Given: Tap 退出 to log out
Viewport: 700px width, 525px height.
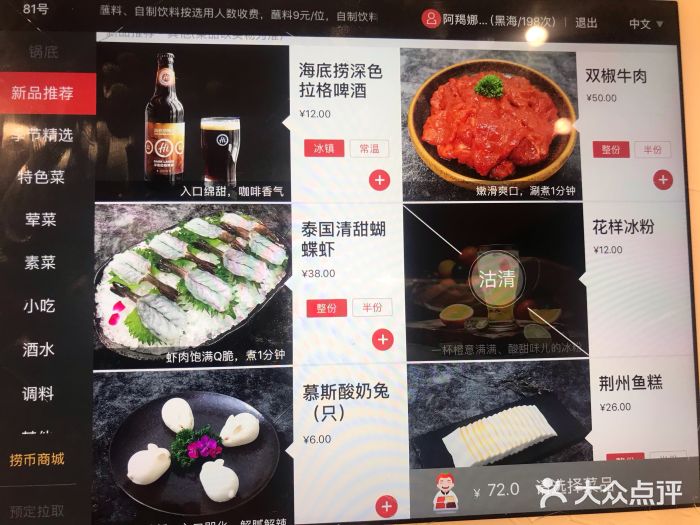Looking at the screenshot, I should coord(586,22).
